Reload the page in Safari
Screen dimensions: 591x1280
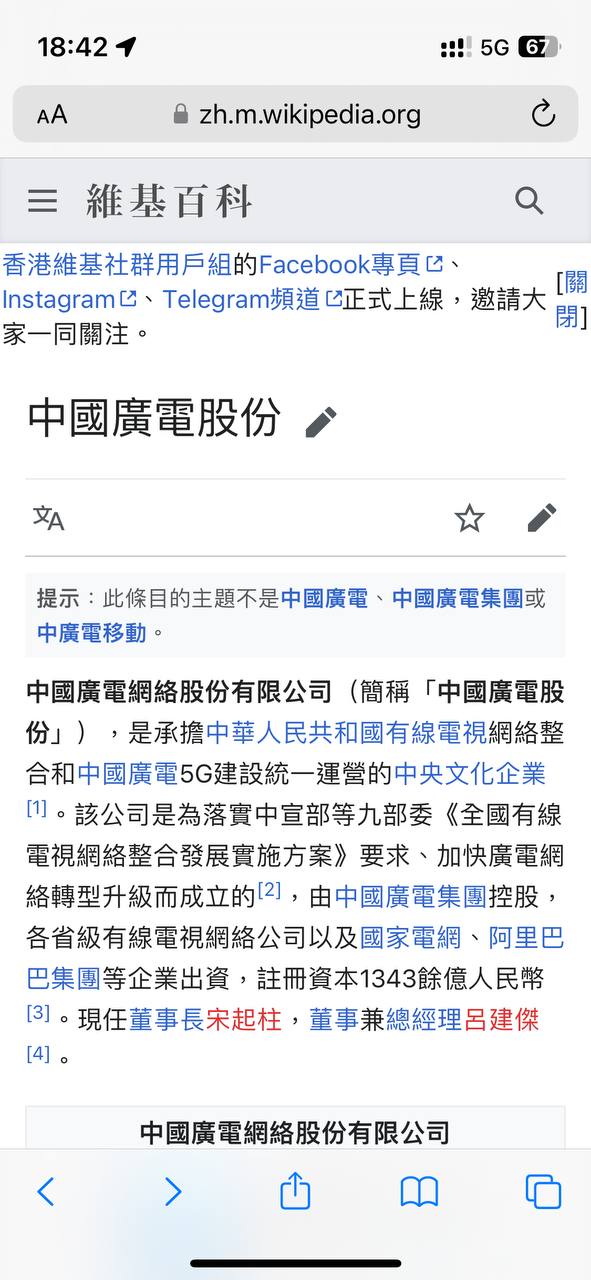click(543, 114)
